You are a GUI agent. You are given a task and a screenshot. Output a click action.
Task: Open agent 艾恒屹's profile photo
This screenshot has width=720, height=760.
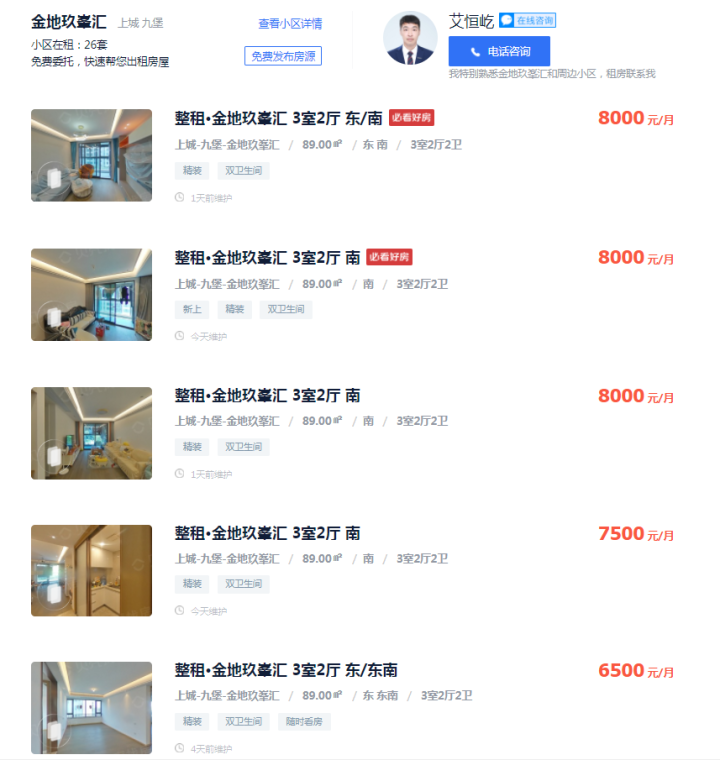[410, 38]
